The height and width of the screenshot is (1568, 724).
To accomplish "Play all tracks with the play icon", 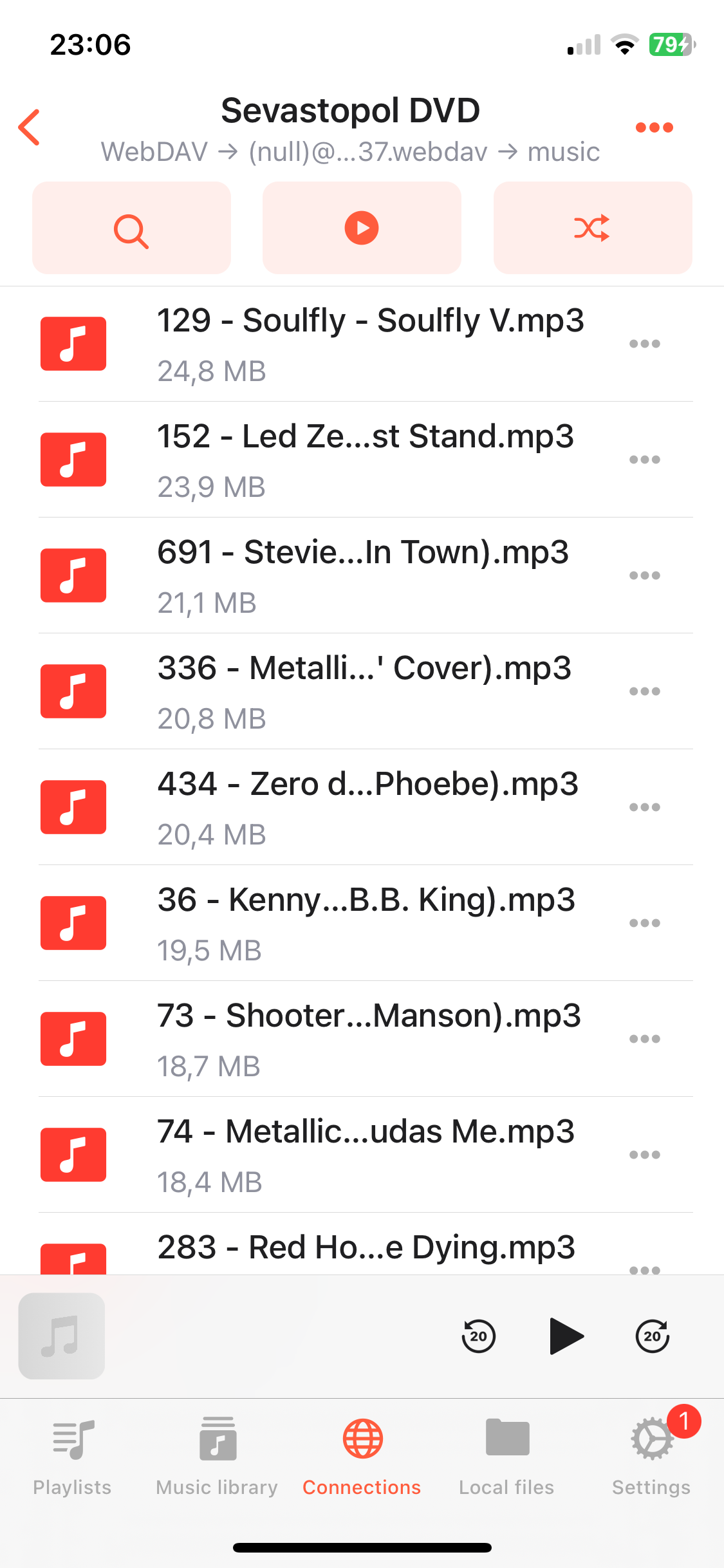I will click(x=361, y=227).
